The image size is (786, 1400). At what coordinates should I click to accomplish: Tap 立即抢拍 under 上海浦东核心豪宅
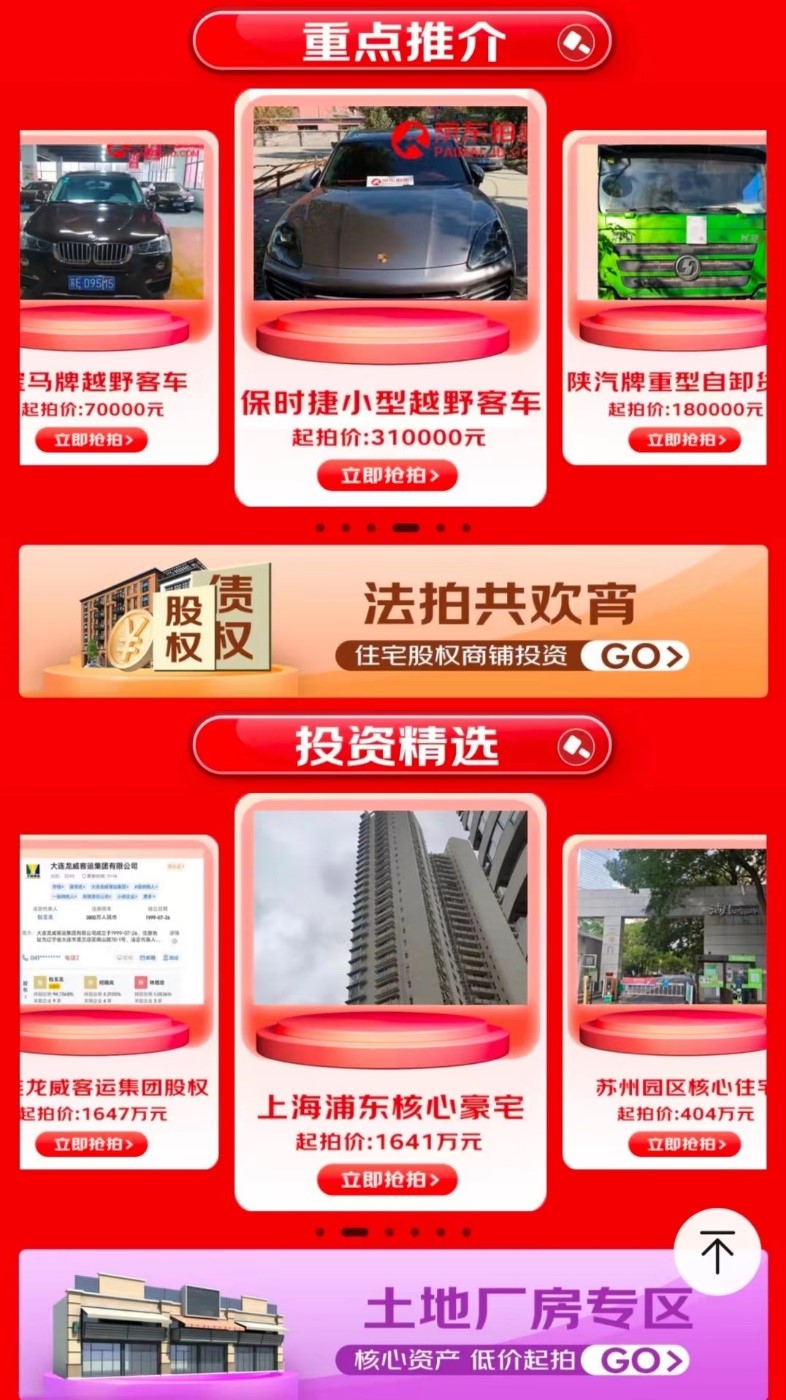(388, 1179)
